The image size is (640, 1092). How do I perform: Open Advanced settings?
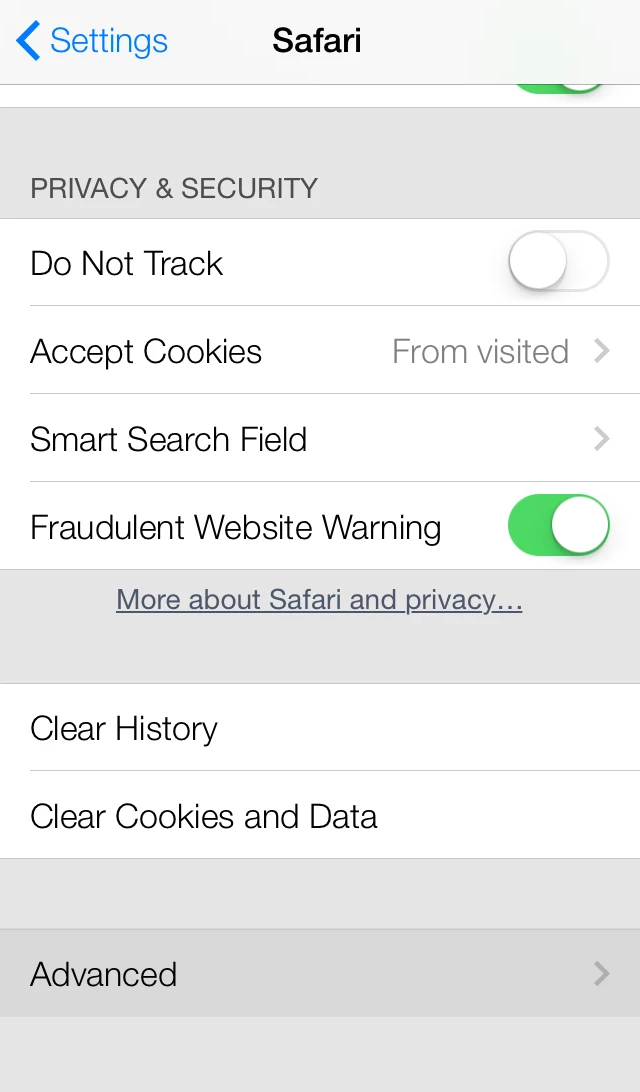[320, 974]
